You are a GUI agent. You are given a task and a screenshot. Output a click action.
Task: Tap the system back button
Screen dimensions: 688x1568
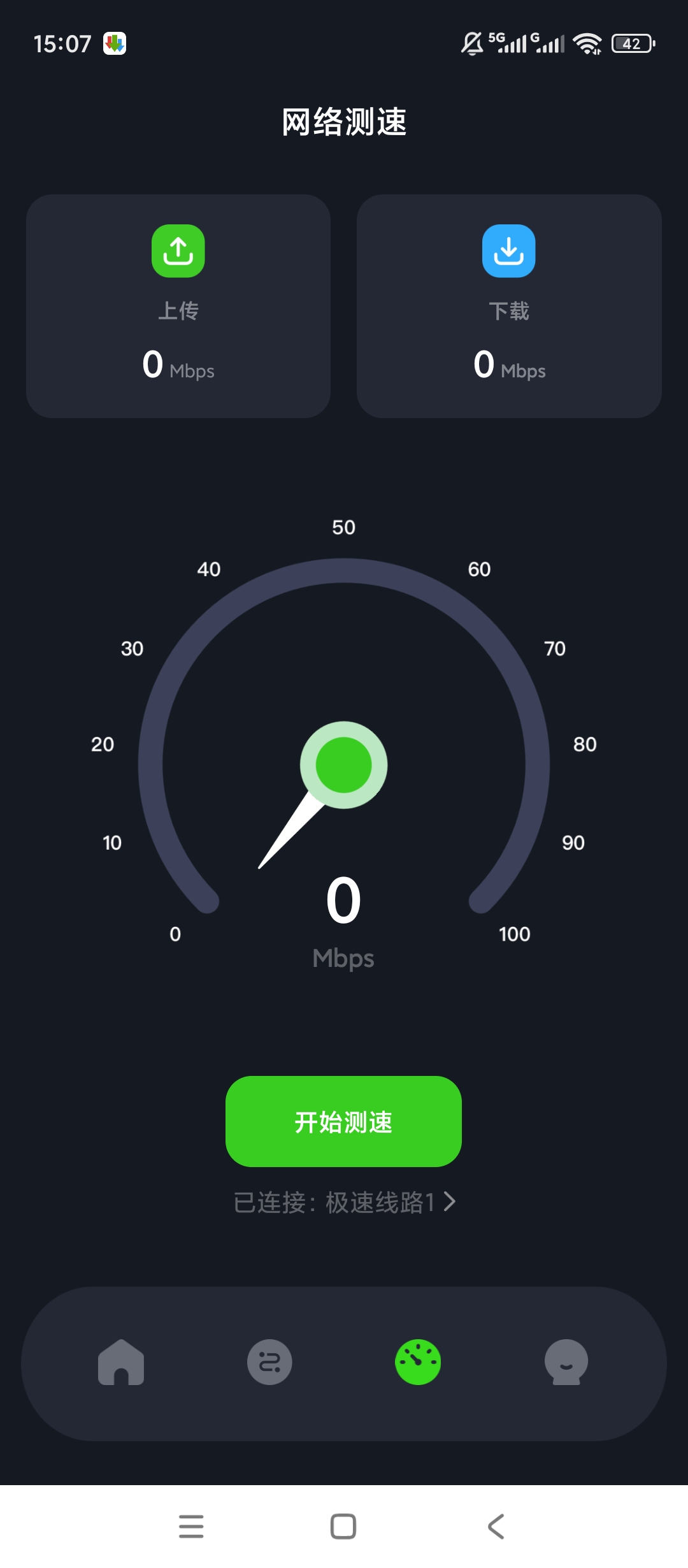pos(496,1527)
